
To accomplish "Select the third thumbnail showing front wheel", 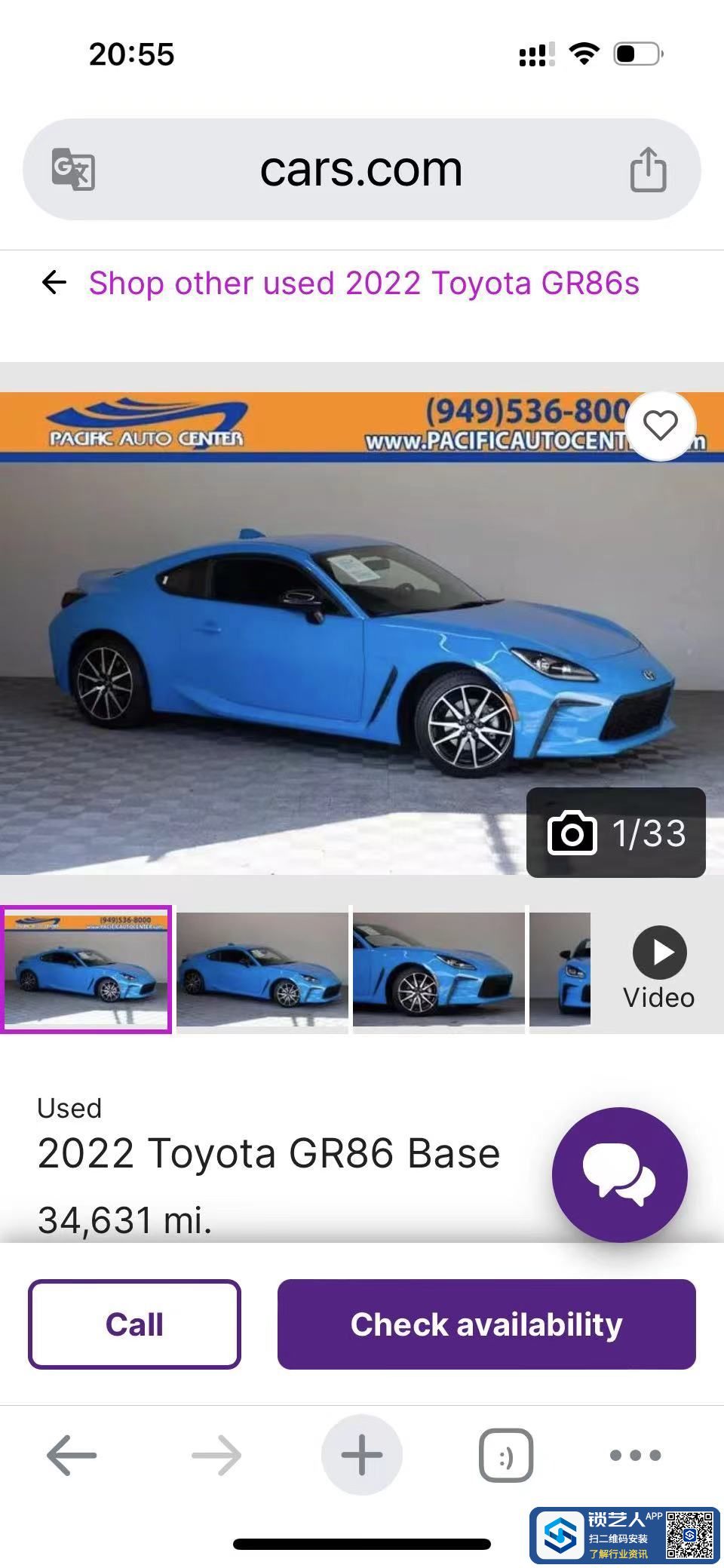I will coord(438,969).
